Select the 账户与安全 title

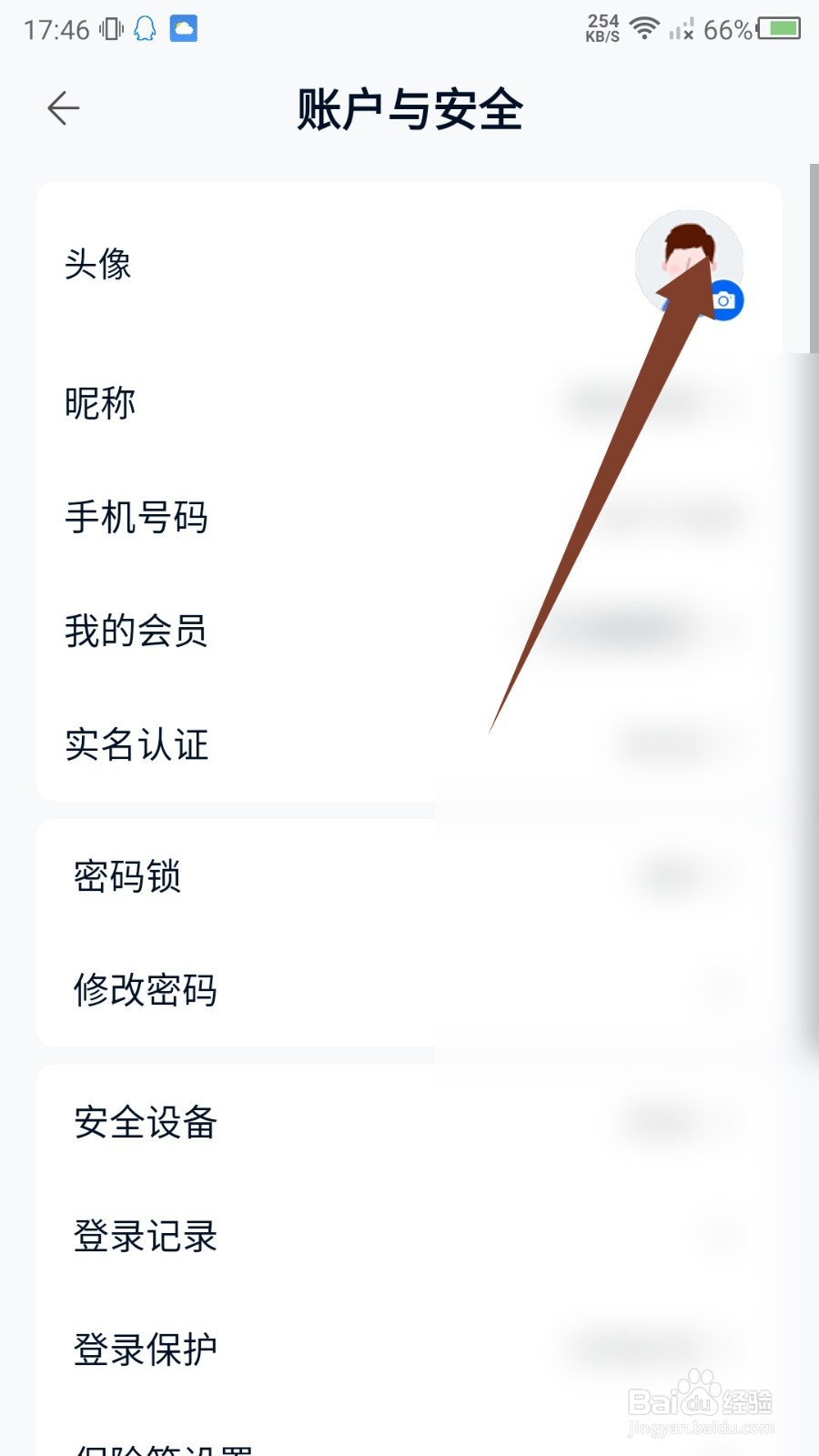(x=409, y=107)
